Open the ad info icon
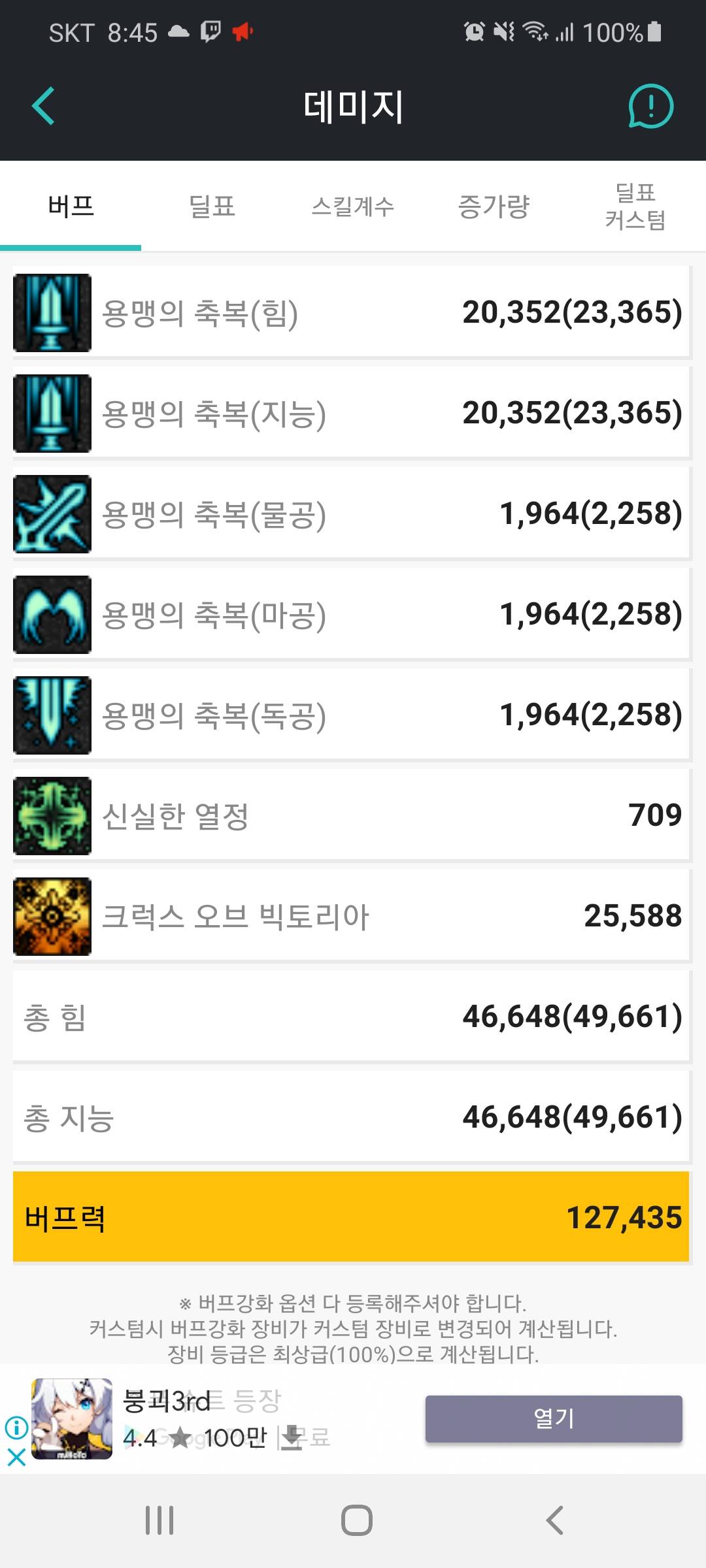Viewport: 706px width, 1568px height. click(16, 1427)
